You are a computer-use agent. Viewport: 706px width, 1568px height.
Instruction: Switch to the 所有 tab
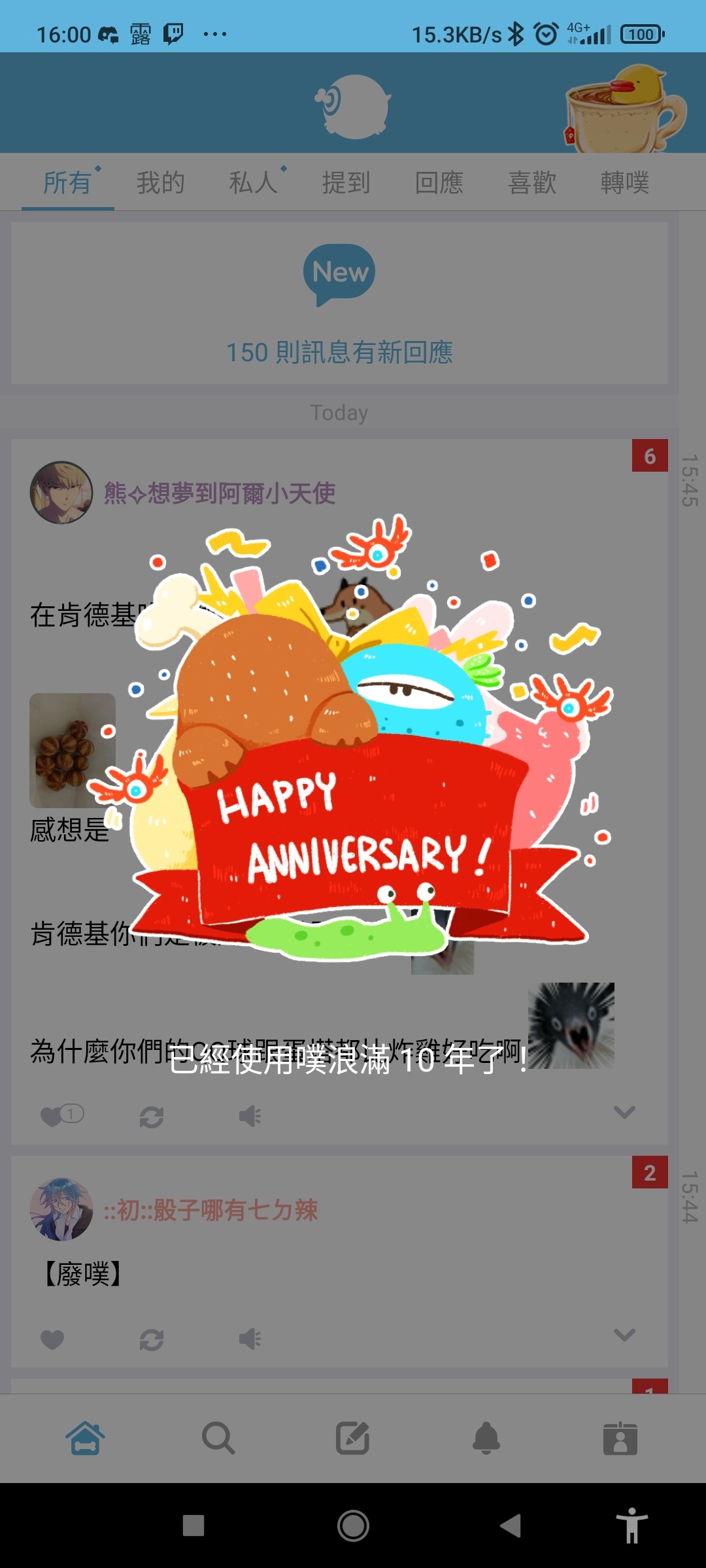tap(67, 182)
